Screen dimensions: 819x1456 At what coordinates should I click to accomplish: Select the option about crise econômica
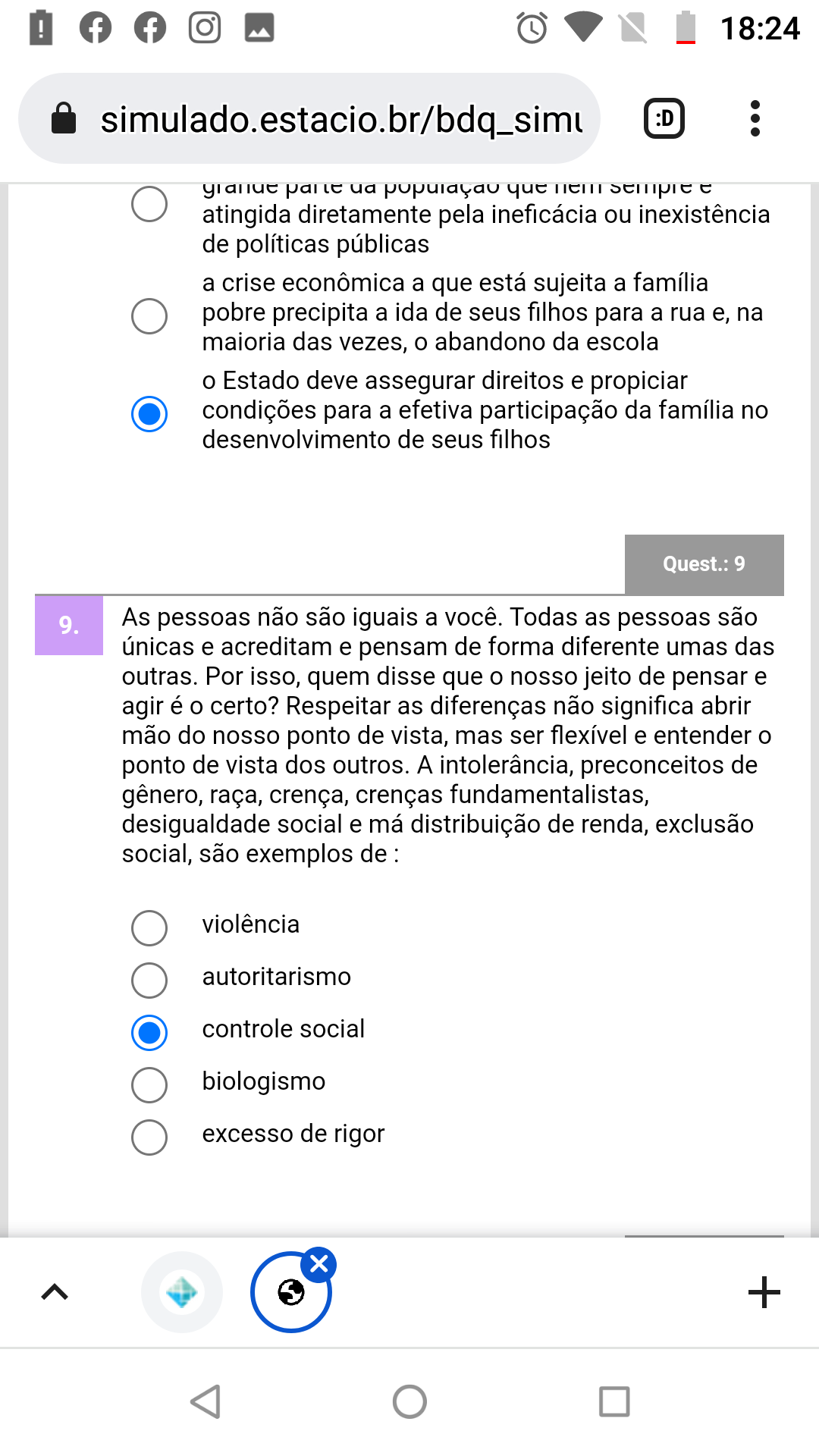149,315
